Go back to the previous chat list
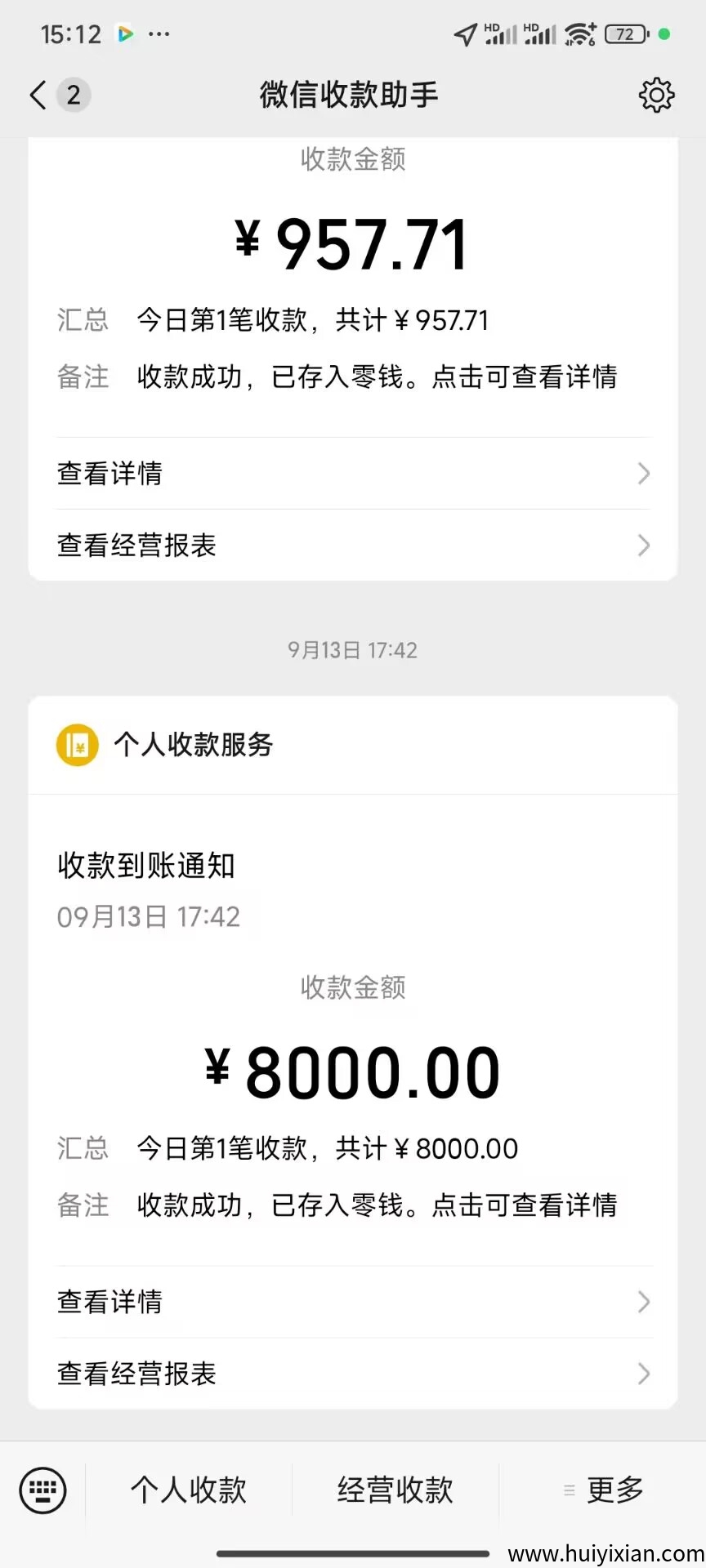The height and width of the screenshot is (1568, 706). [x=38, y=95]
